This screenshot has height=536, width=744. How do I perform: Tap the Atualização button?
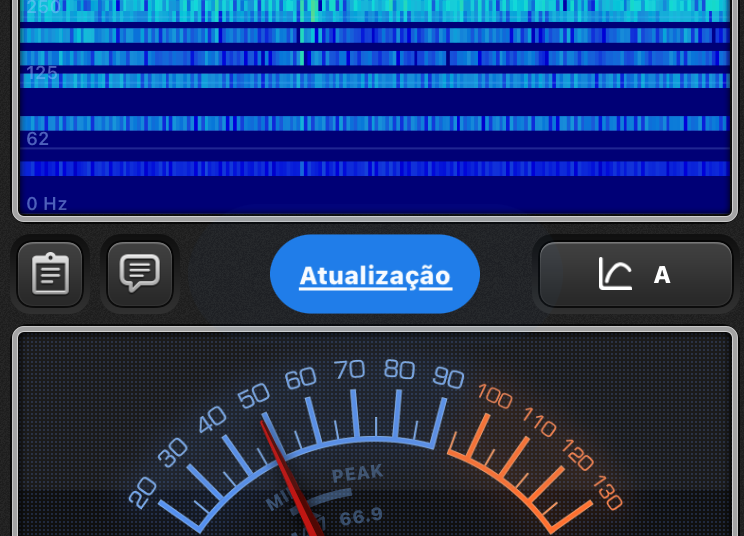click(375, 274)
